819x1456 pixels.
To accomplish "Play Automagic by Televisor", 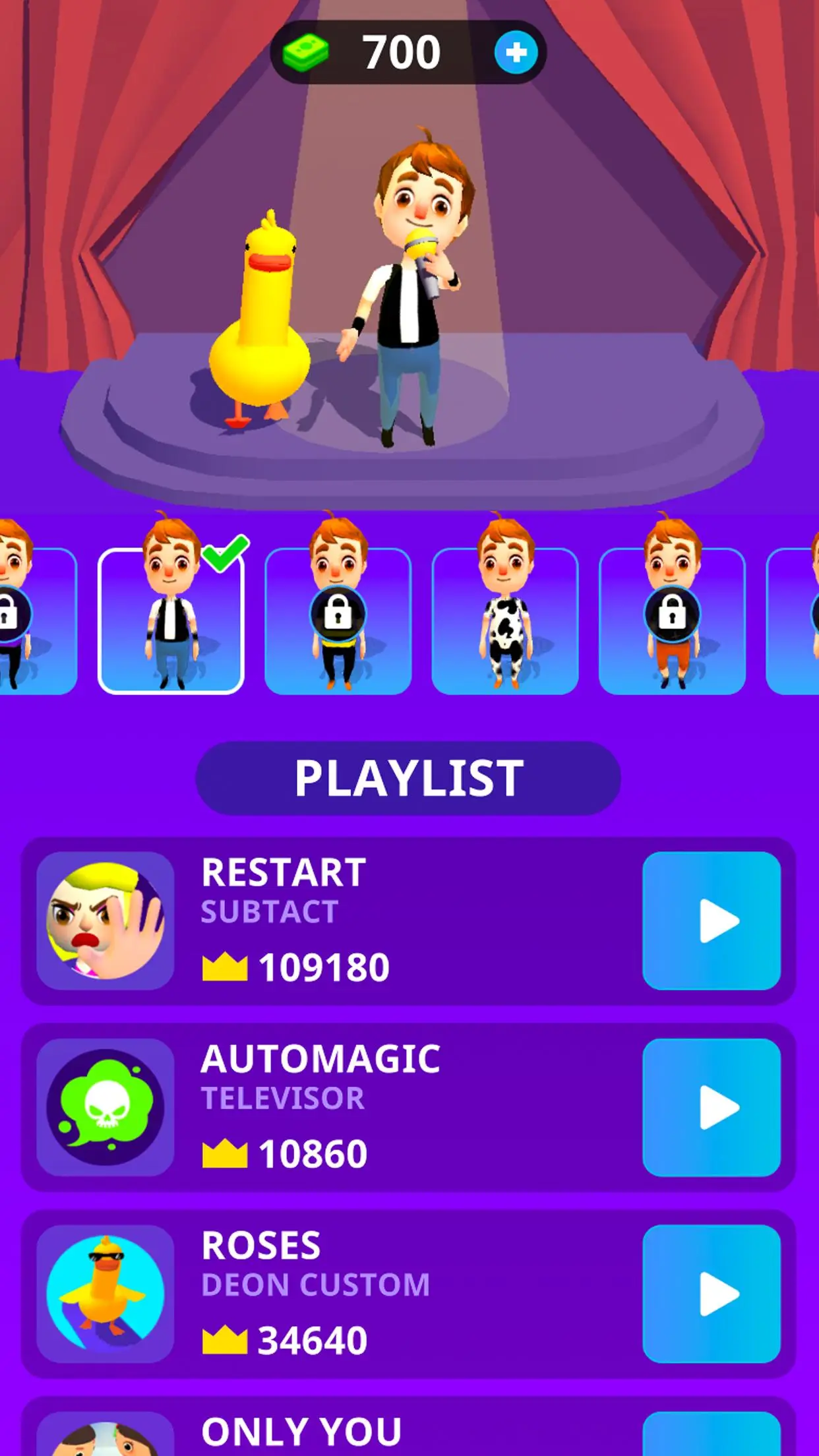I will 712,1107.
